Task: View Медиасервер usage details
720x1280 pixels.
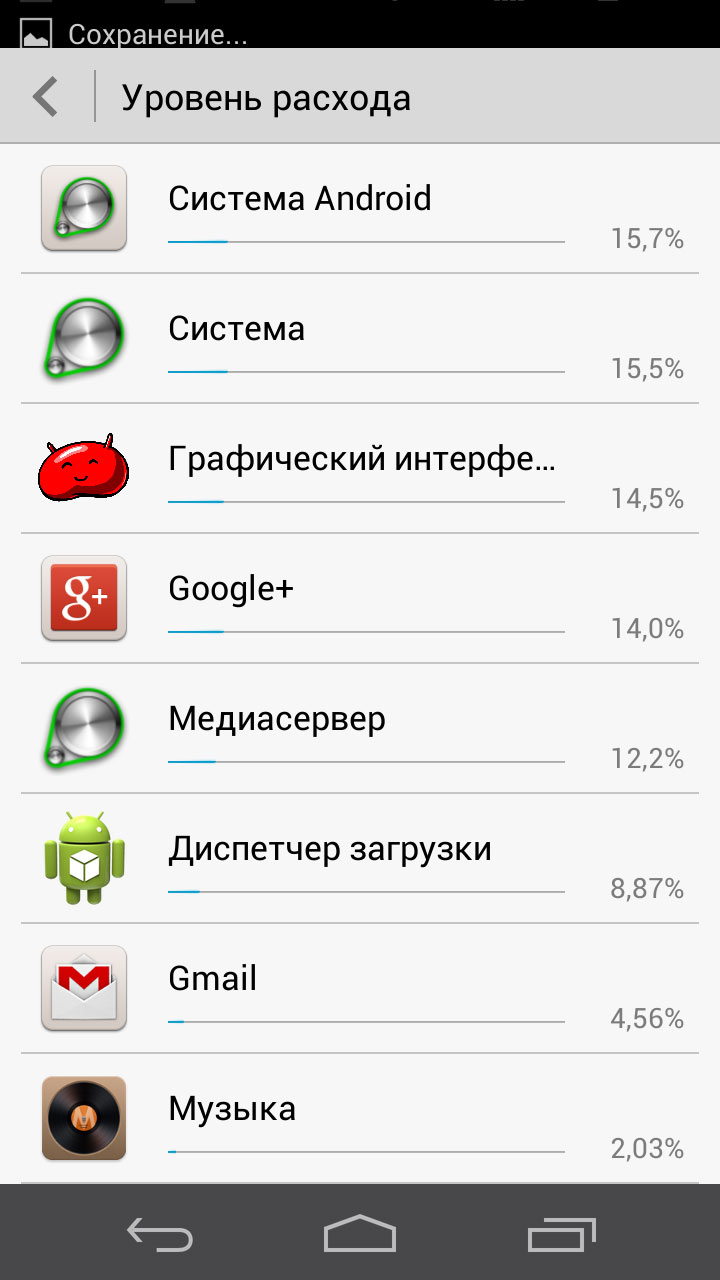Action: [x=360, y=729]
